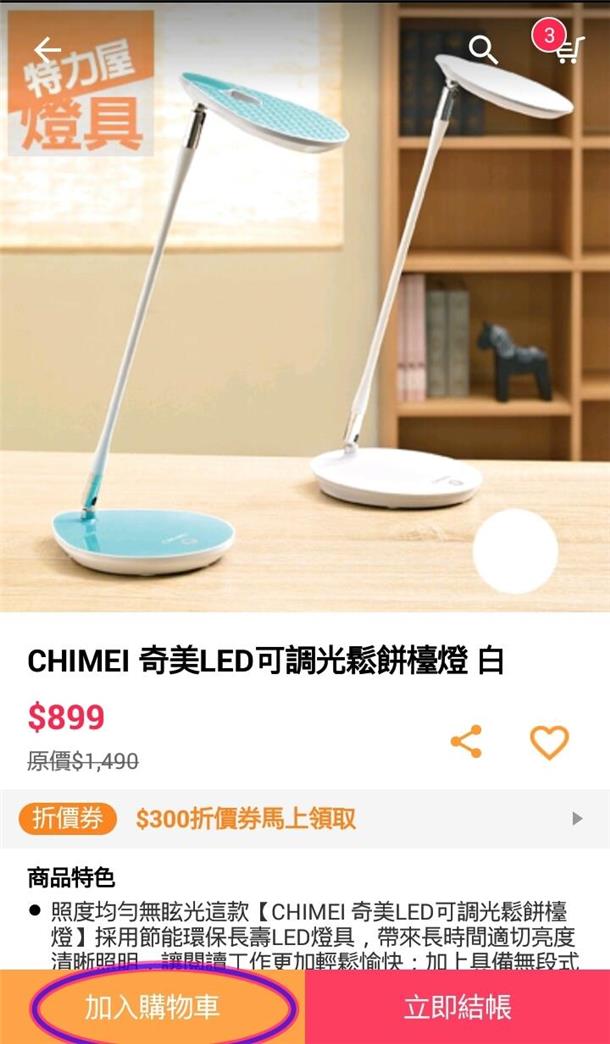Image resolution: width=610 pixels, height=1044 pixels.
Task: Open the product photo of the lamp
Action: [x=304, y=320]
